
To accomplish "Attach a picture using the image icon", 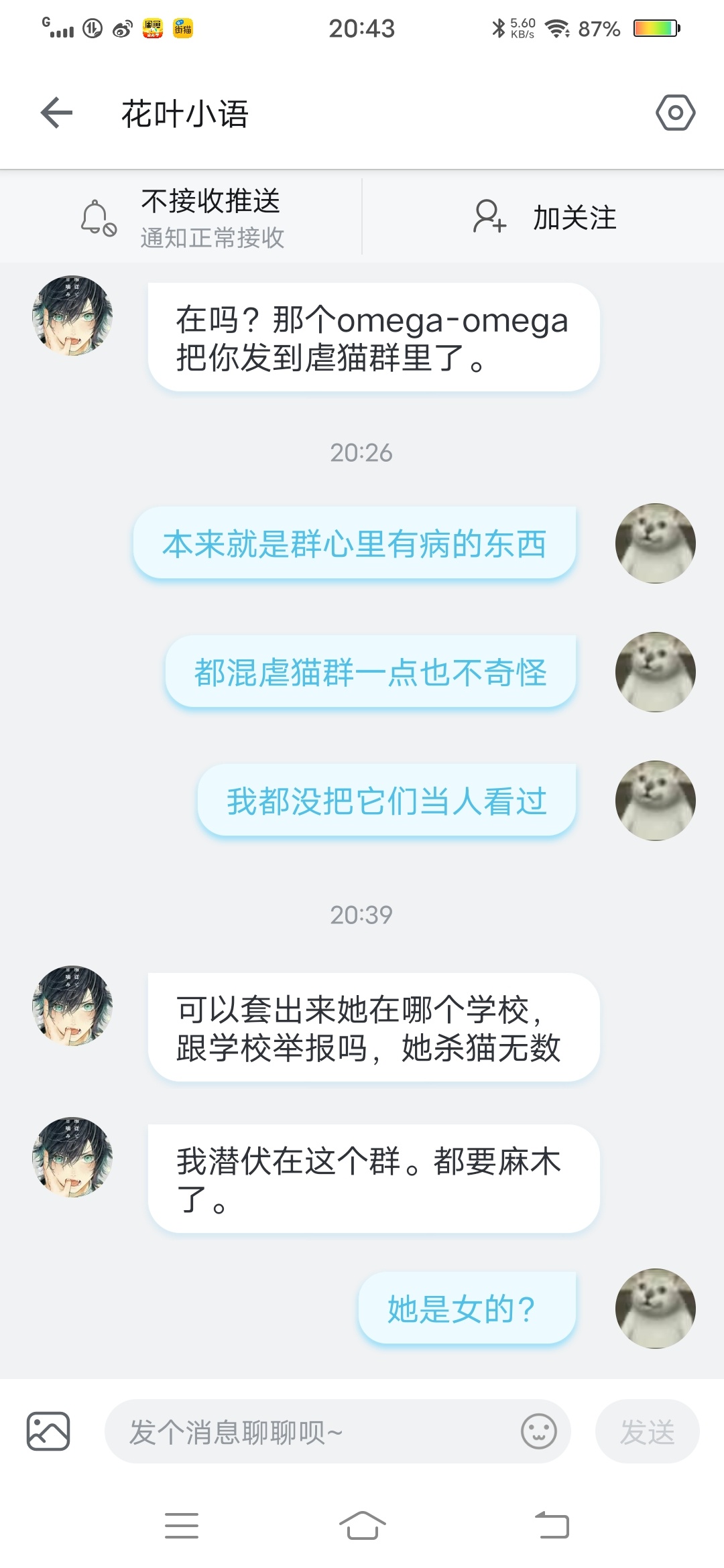I will tap(48, 1431).
